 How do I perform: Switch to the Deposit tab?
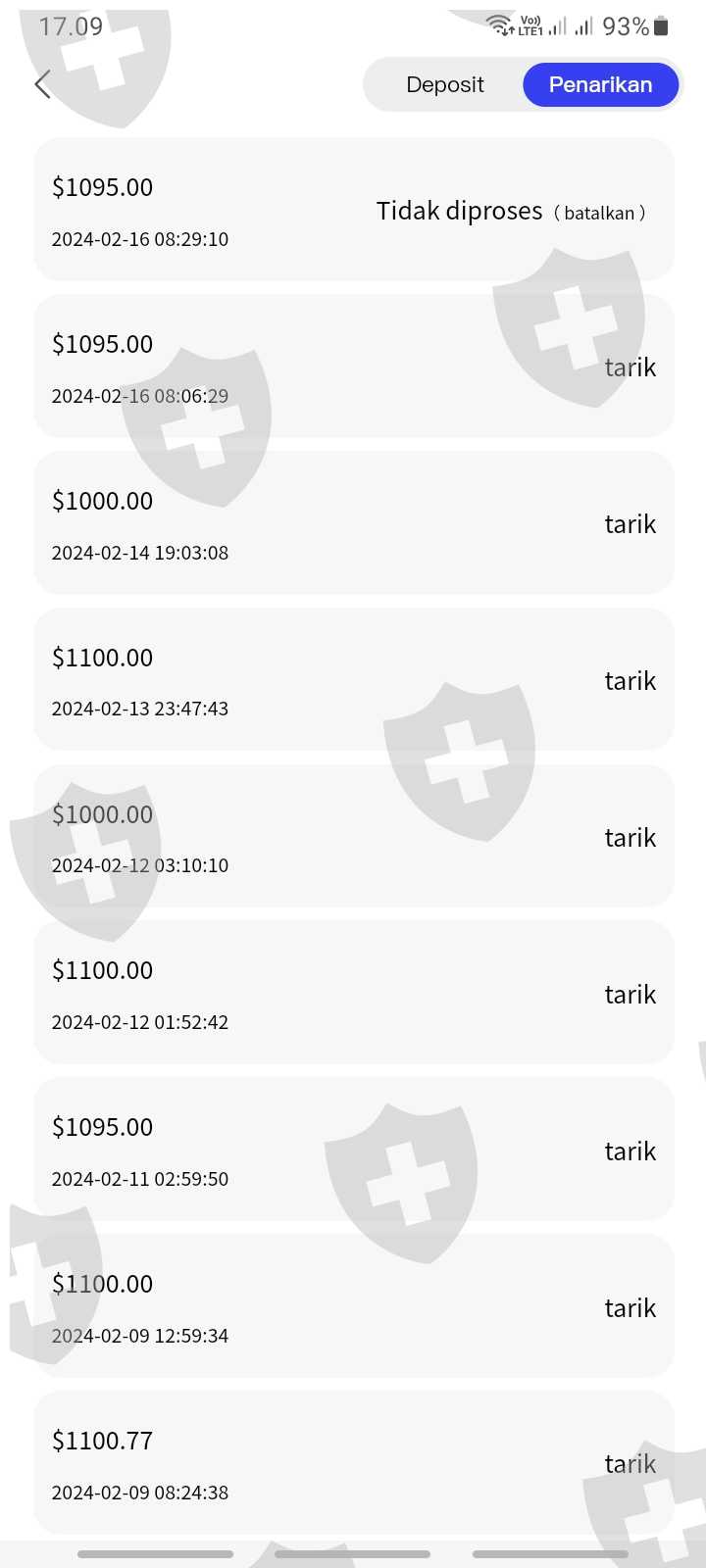pos(444,84)
